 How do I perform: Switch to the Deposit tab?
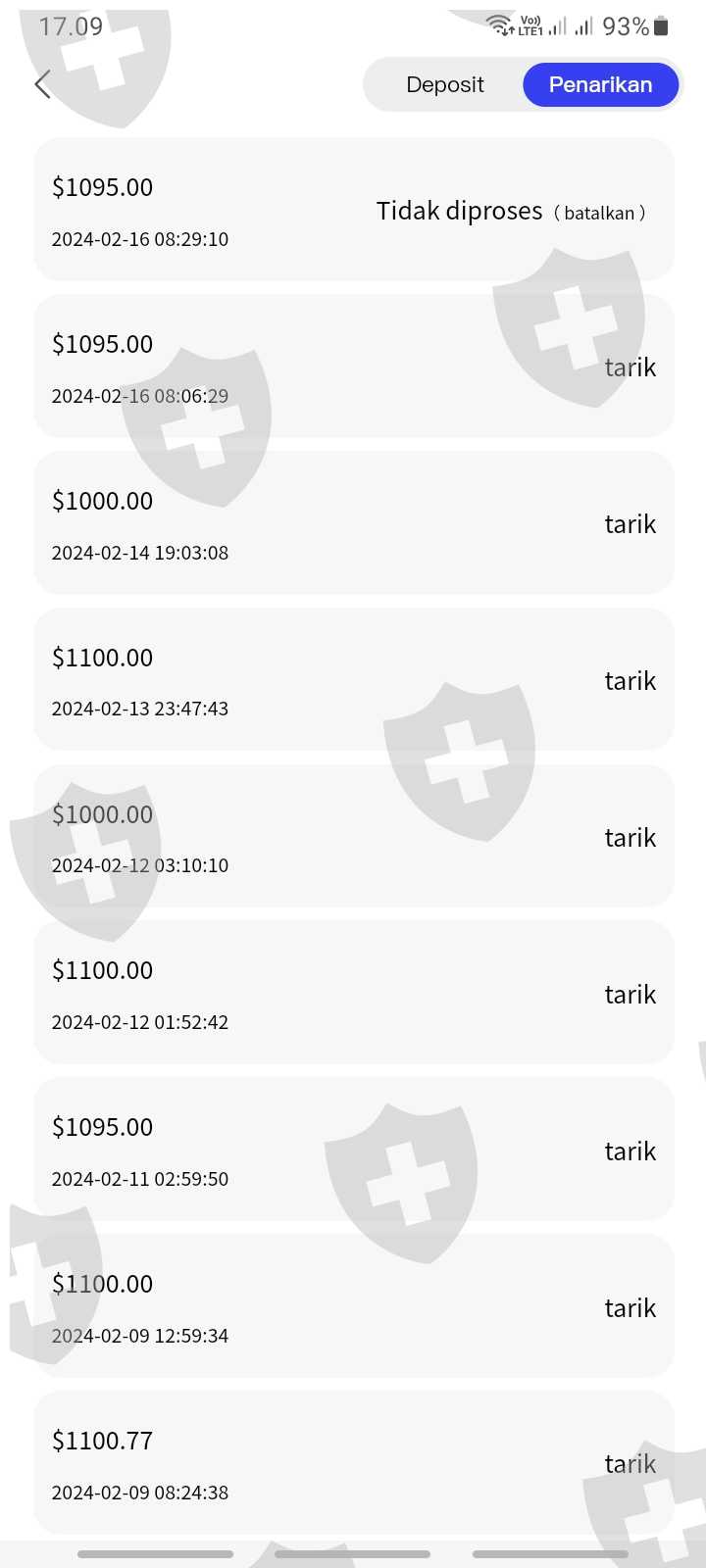pos(444,84)
